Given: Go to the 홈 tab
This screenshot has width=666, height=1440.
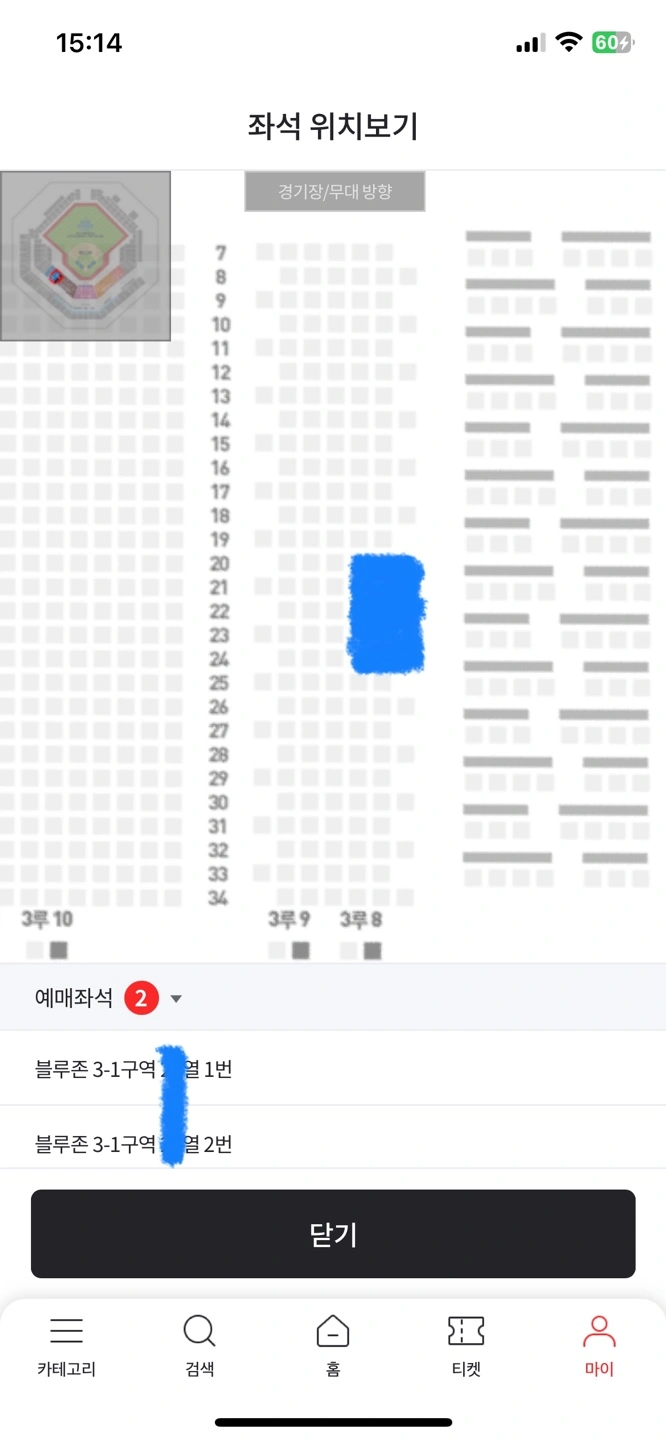Looking at the screenshot, I should (333, 1346).
